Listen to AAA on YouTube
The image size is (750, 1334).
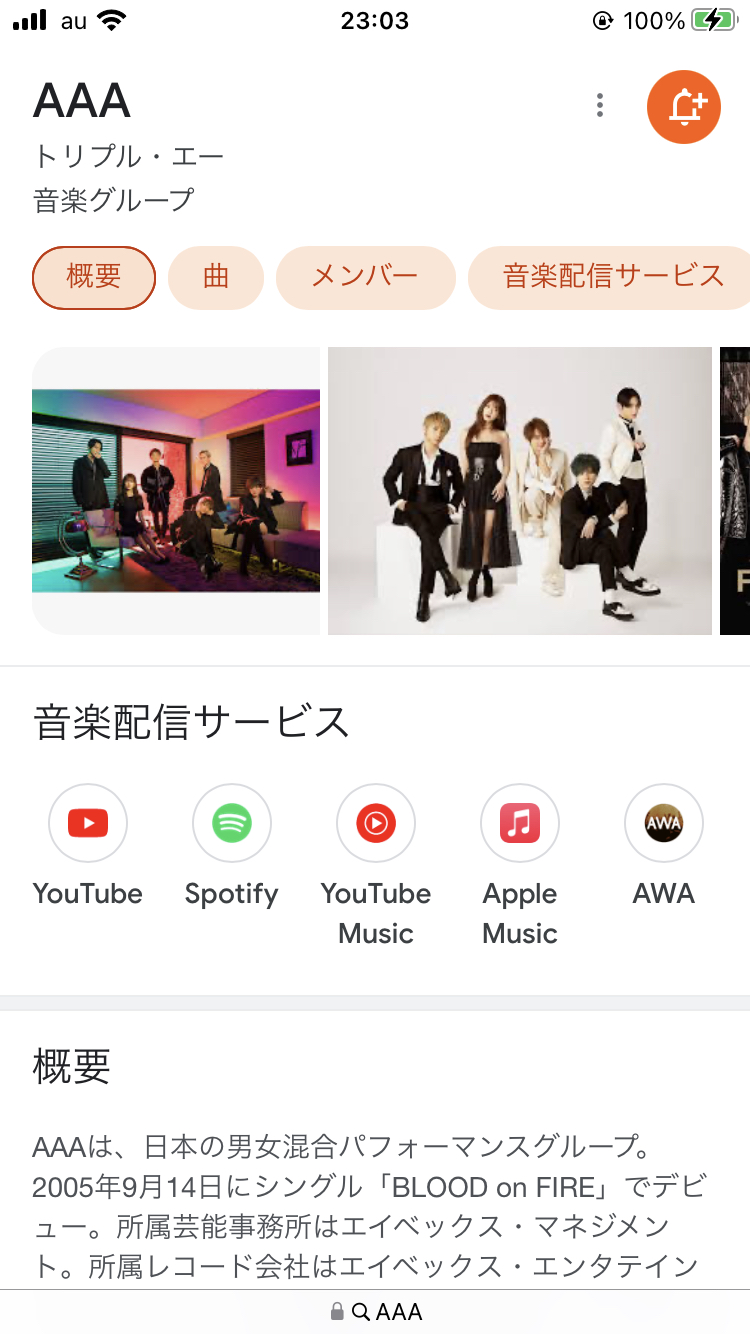point(88,823)
